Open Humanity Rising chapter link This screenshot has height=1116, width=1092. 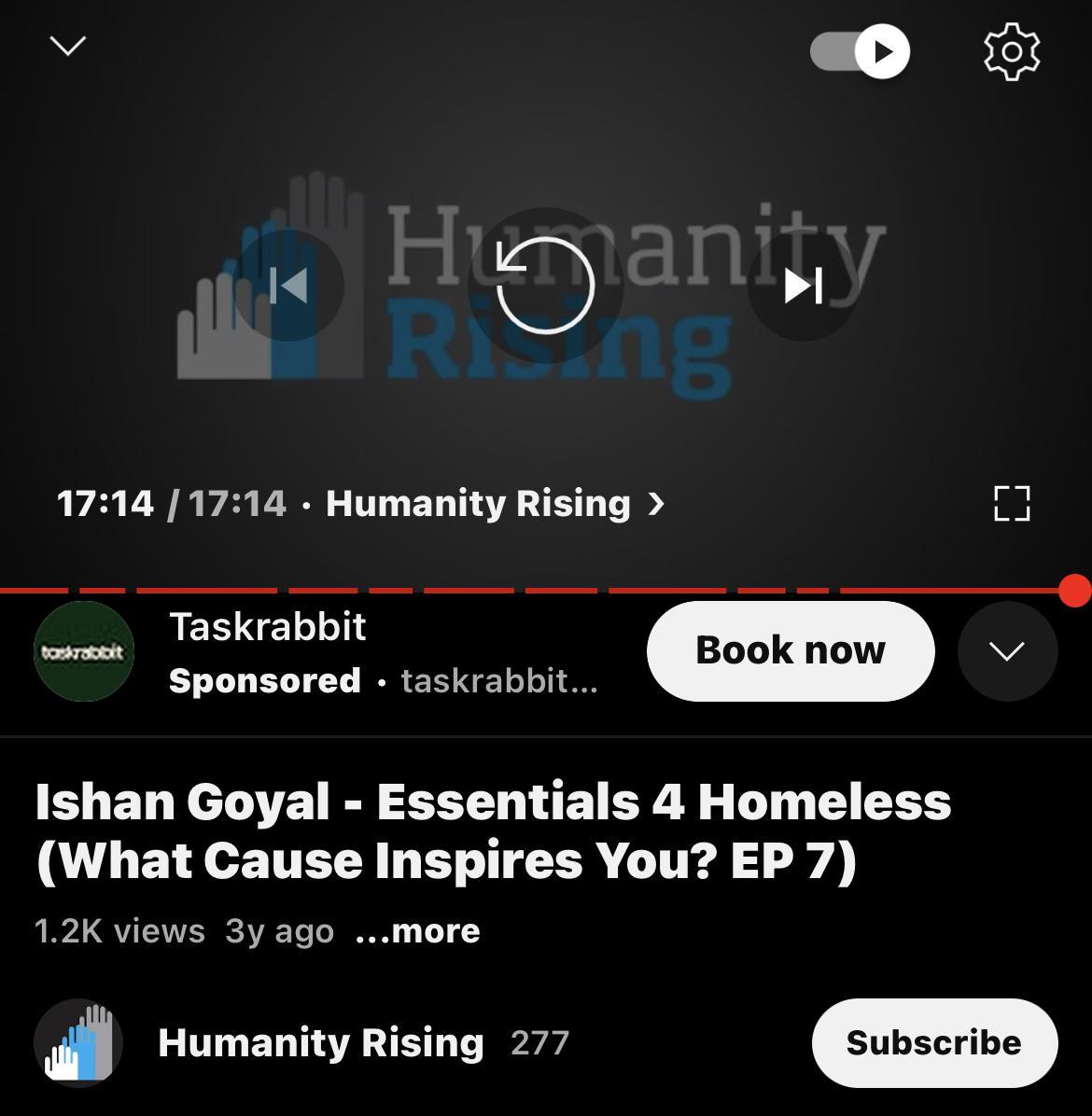[495, 504]
